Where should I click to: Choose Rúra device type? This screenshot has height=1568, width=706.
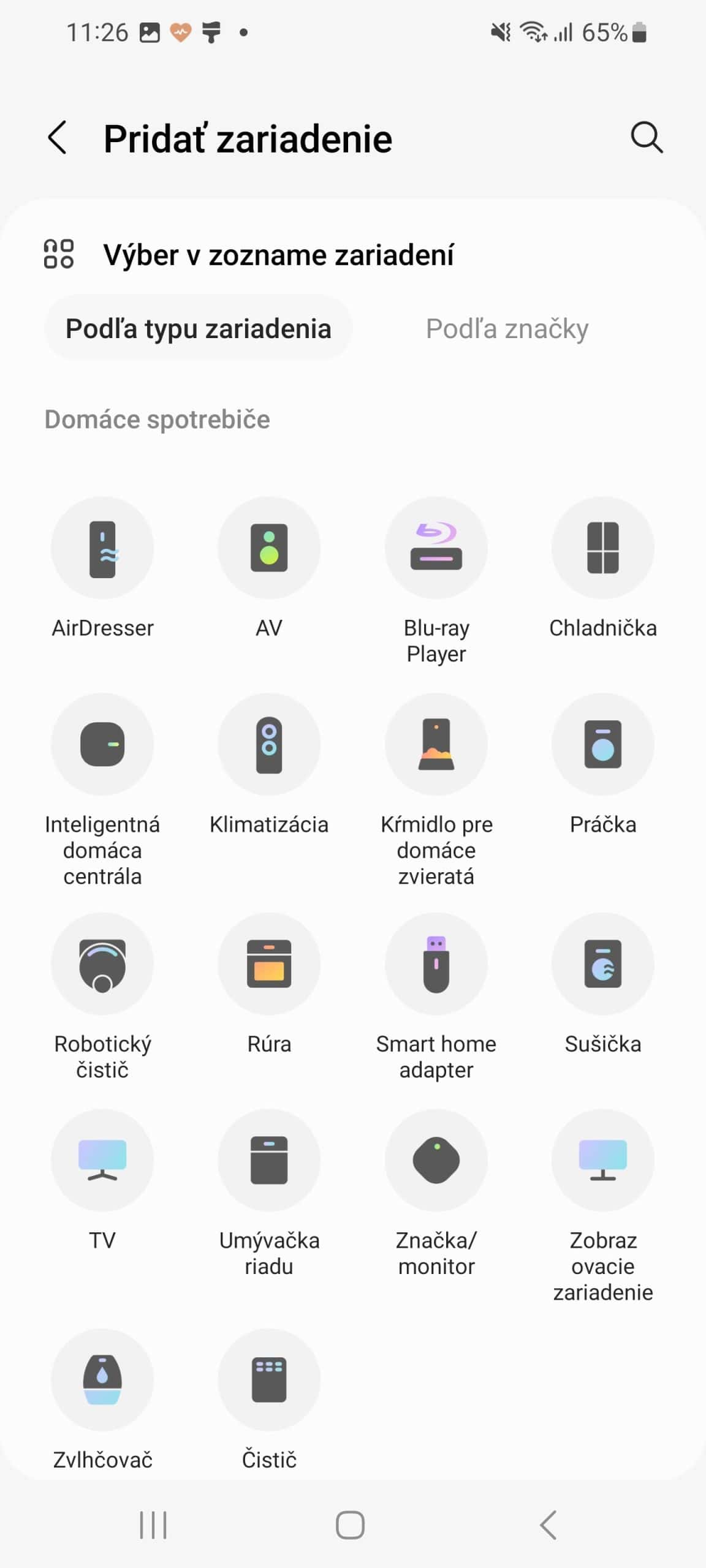point(269,964)
